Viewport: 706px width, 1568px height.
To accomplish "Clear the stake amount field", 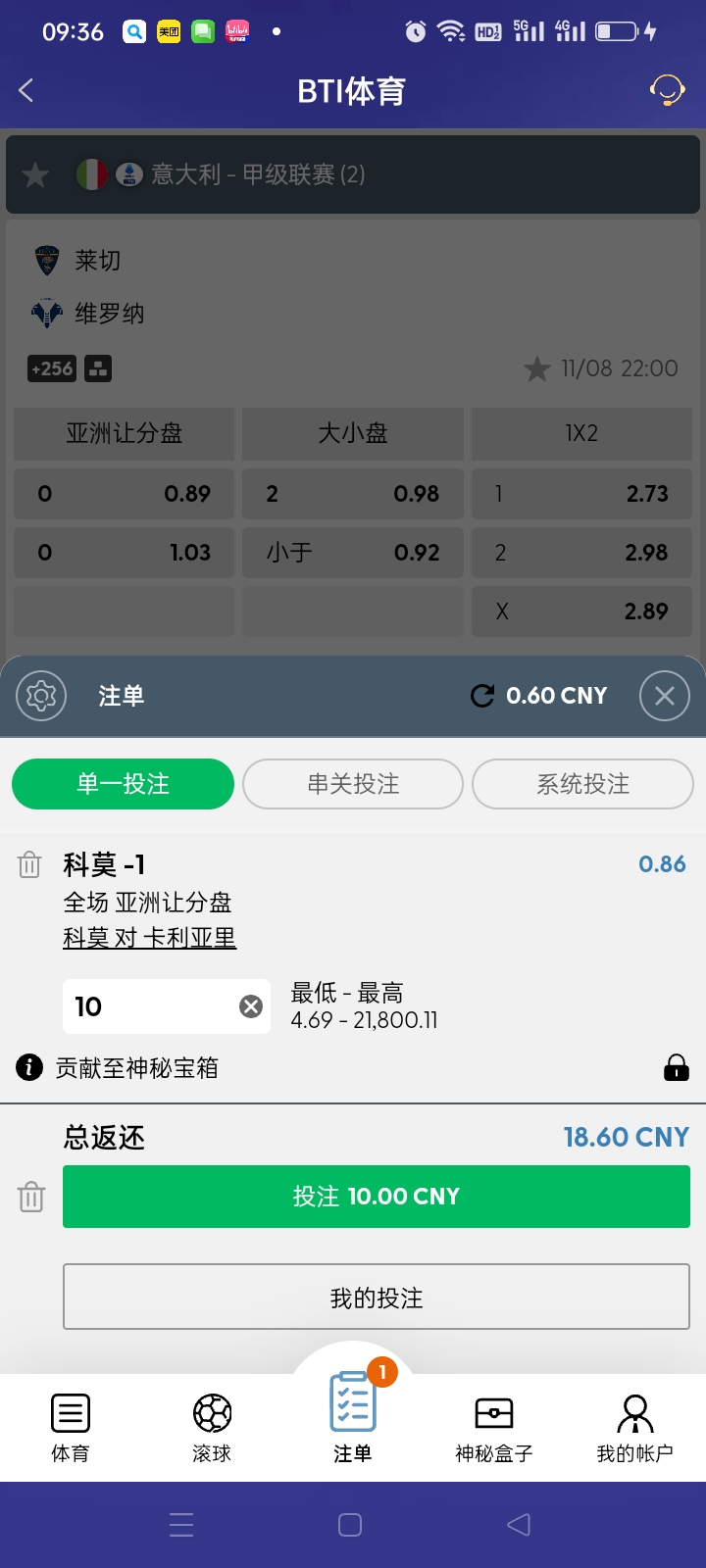I will click(x=251, y=1006).
